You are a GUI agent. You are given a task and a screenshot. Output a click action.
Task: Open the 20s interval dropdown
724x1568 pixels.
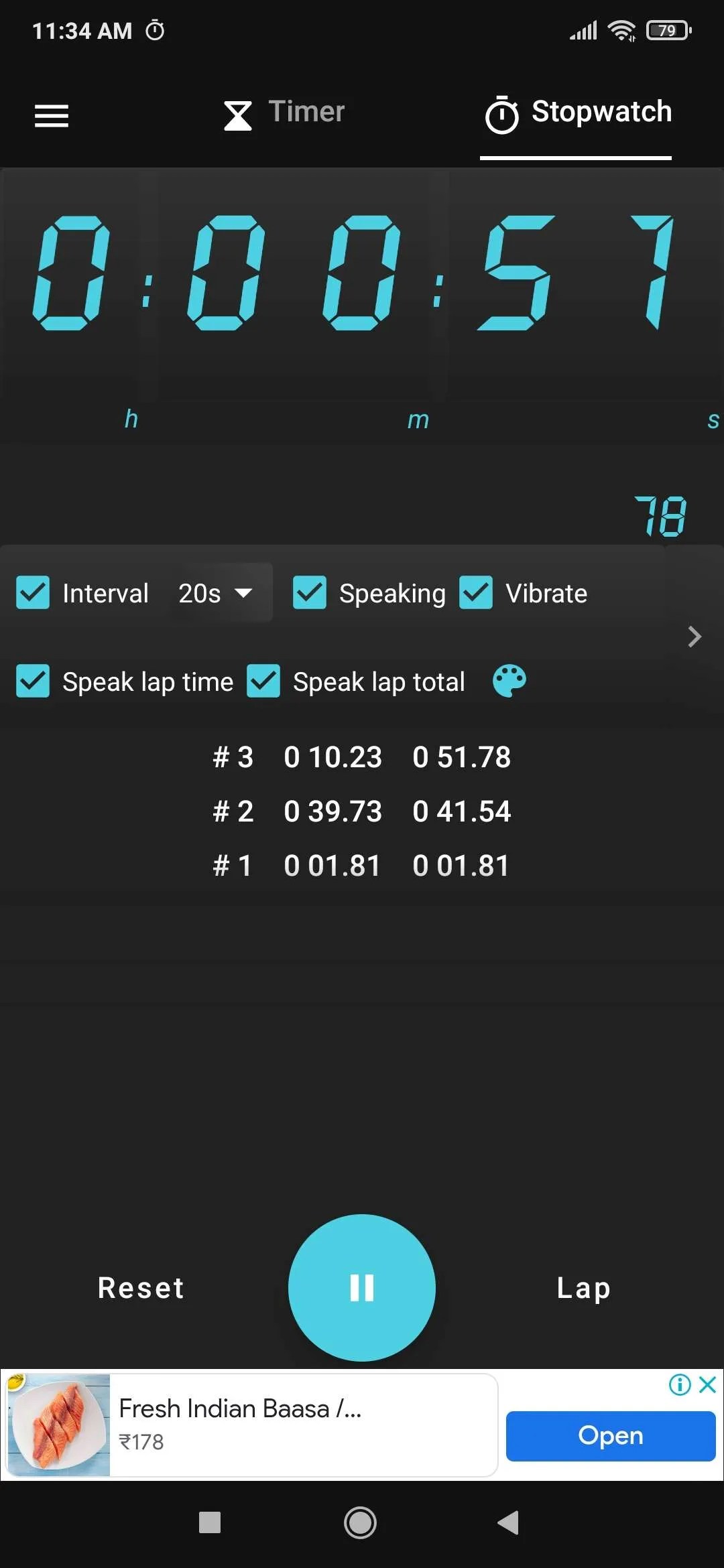coord(216,592)
